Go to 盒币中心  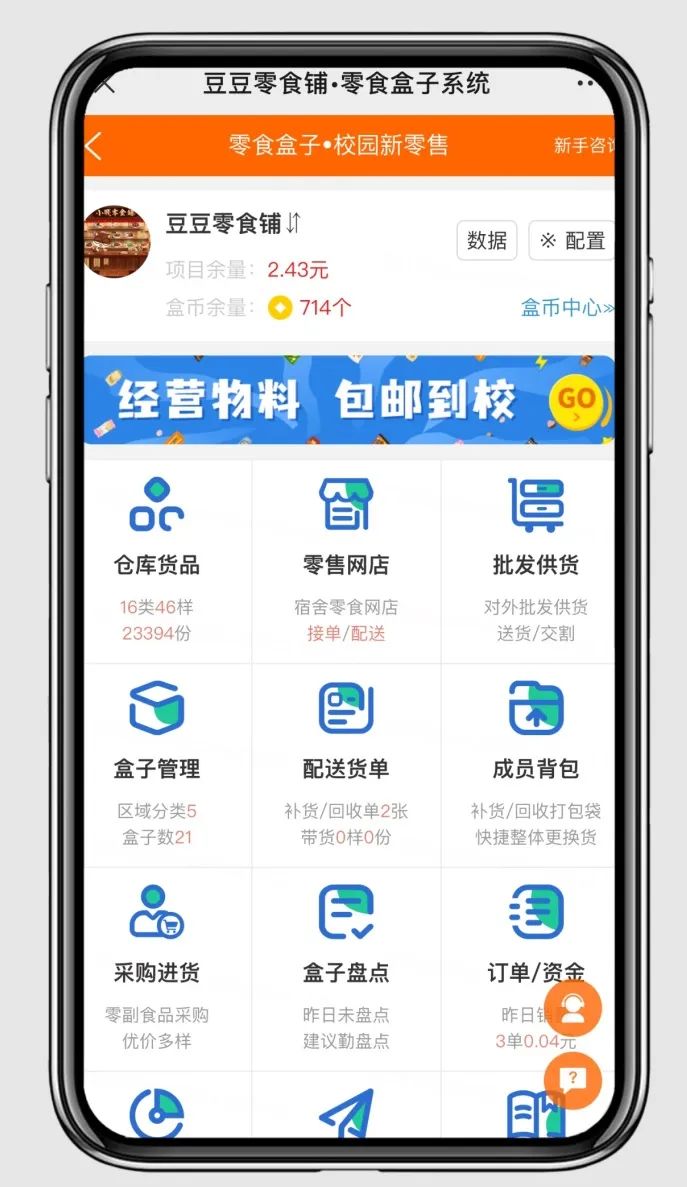tap(566, 308)
